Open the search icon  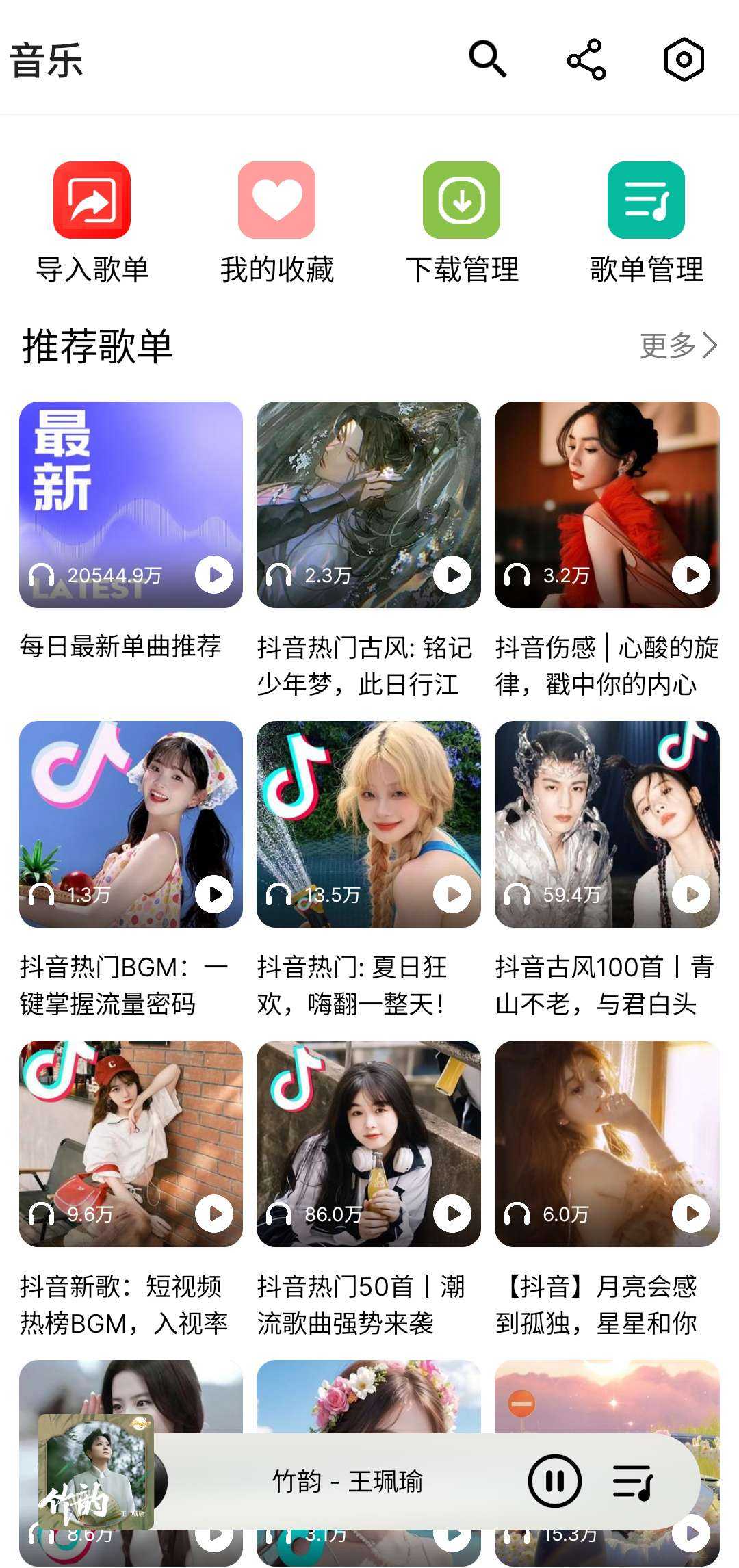click(x=487, y=60)
